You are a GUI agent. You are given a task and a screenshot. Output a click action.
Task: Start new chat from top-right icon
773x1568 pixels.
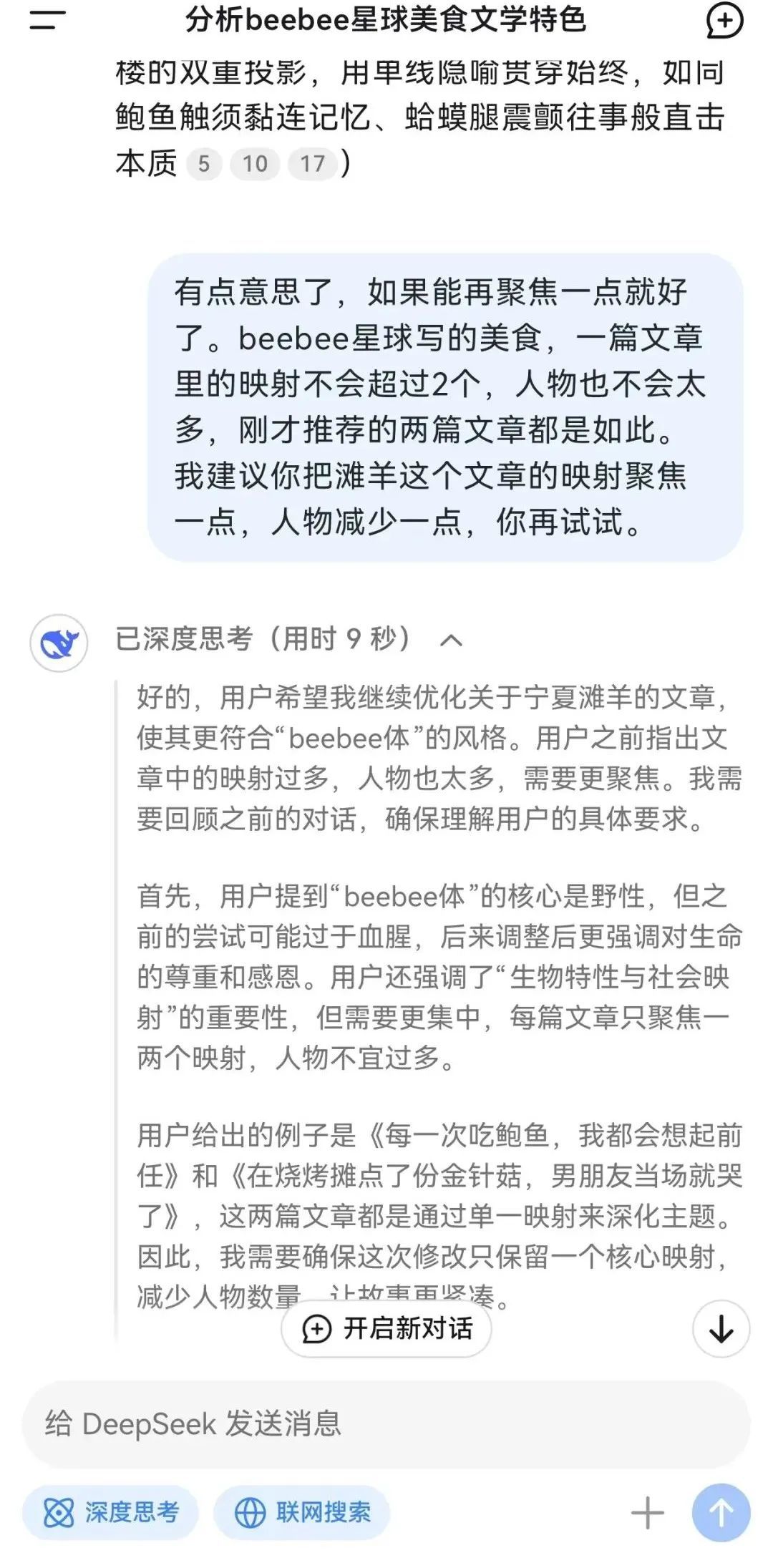[724, 20]
